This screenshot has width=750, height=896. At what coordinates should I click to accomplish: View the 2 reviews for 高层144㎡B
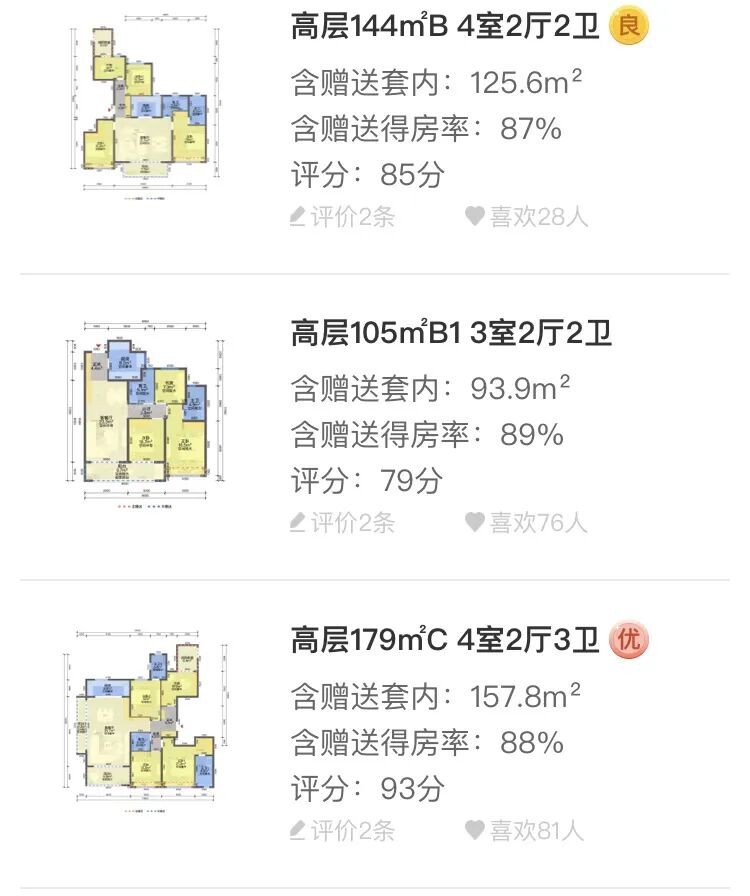342,216
